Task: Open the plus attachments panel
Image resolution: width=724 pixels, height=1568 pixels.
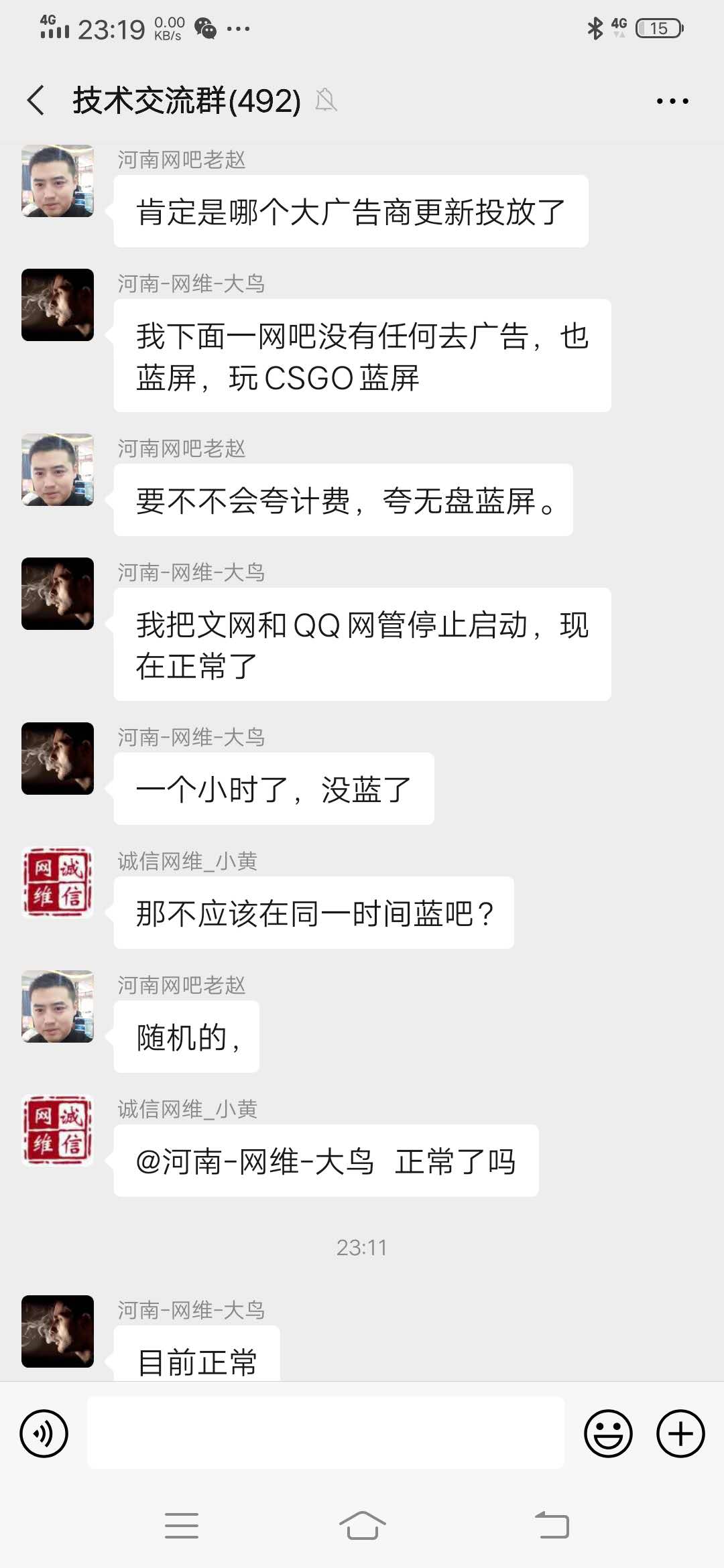Action: click(x=680, y=1433)
